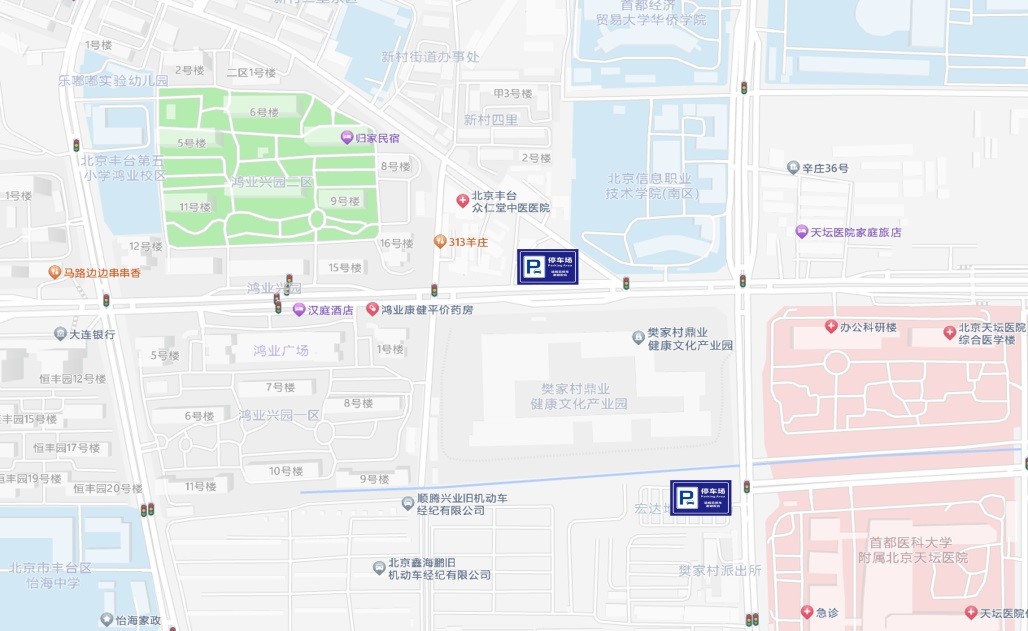Select the 怡海家政 pin

pos(107,619)
